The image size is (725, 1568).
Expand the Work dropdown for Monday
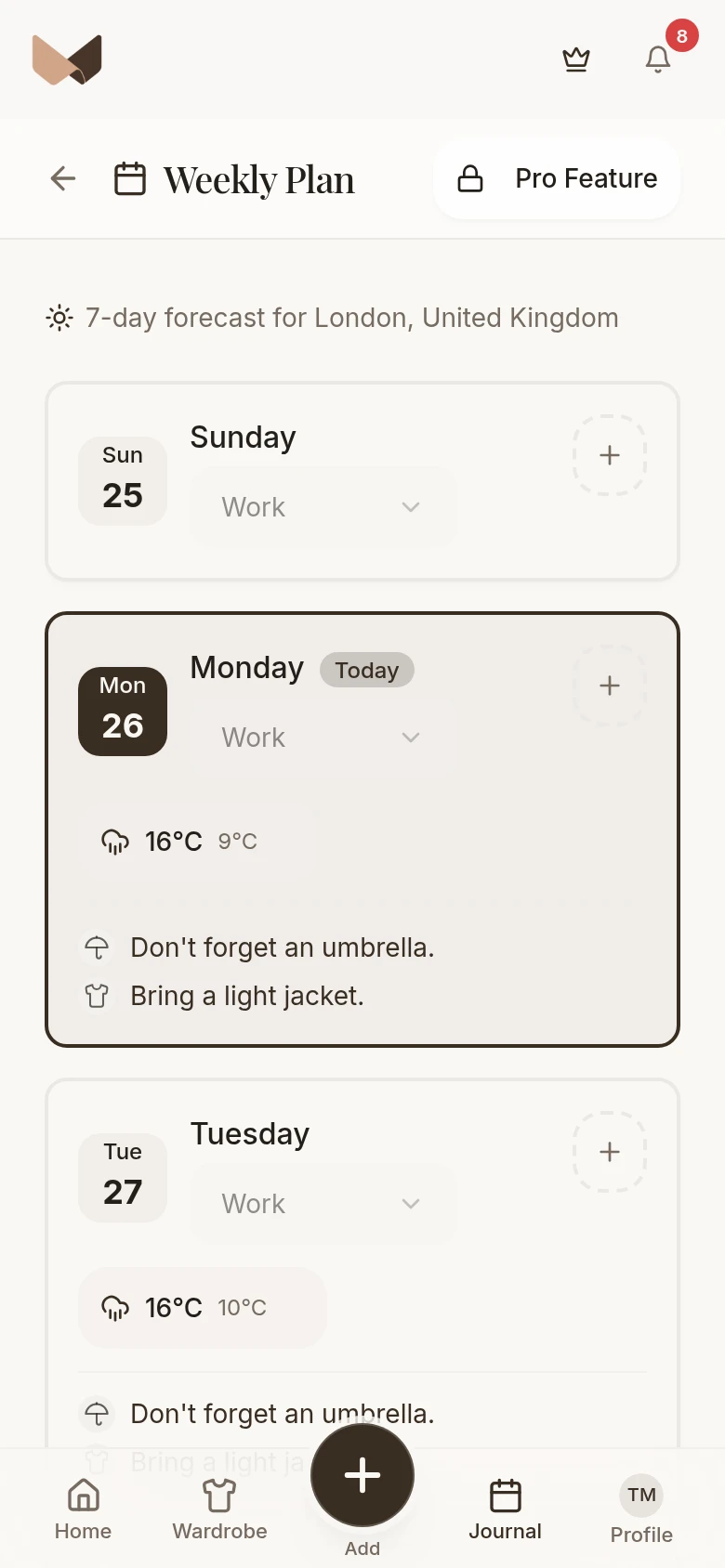(323, 738)
